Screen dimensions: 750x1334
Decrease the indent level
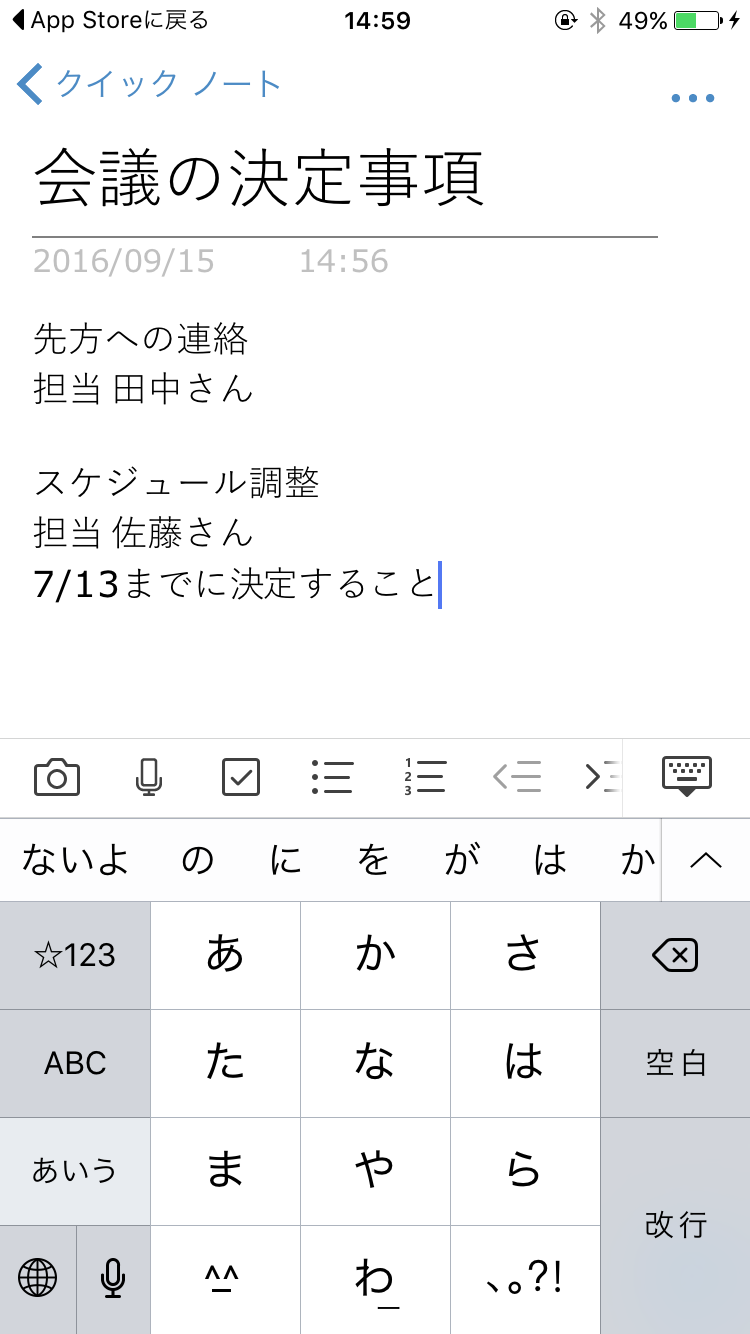pos(517,777)
